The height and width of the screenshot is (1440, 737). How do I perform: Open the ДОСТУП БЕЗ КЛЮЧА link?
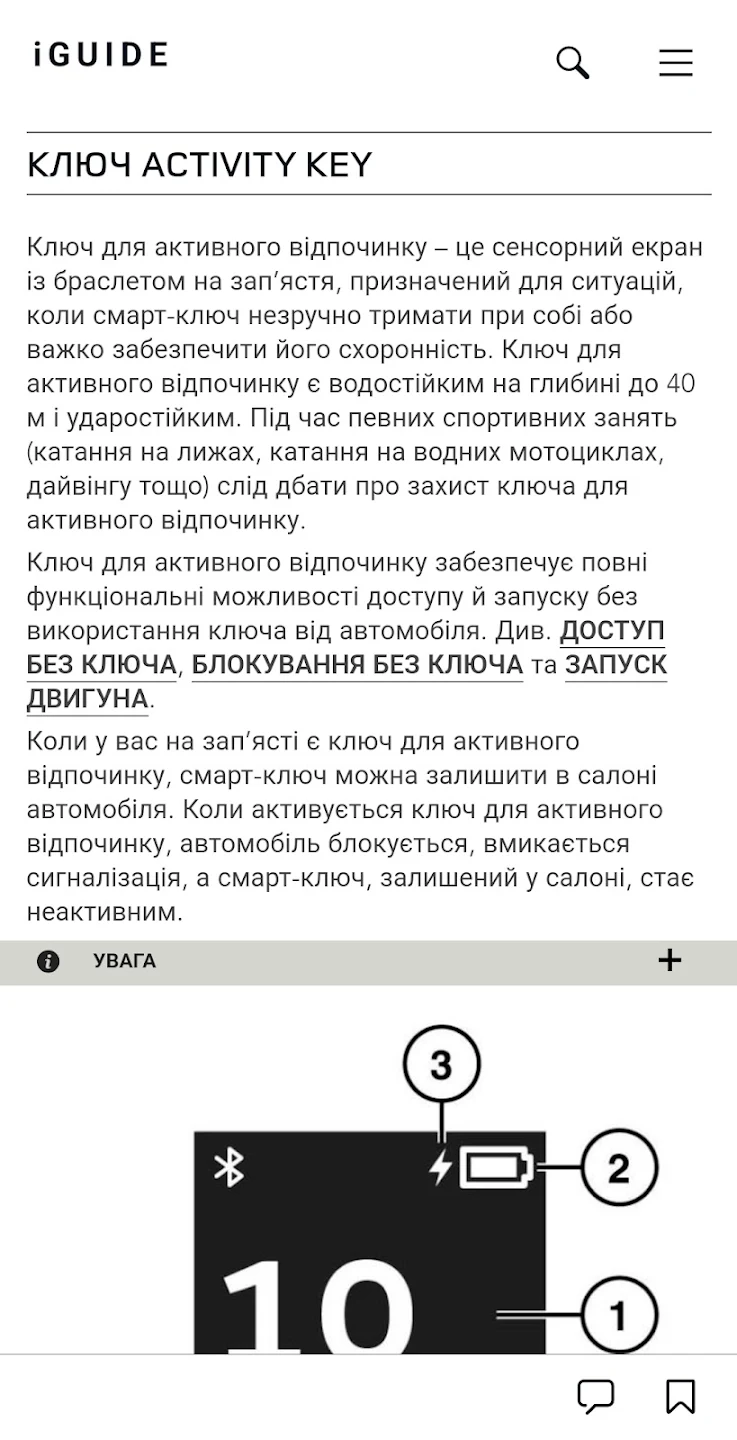coord(612,632)
